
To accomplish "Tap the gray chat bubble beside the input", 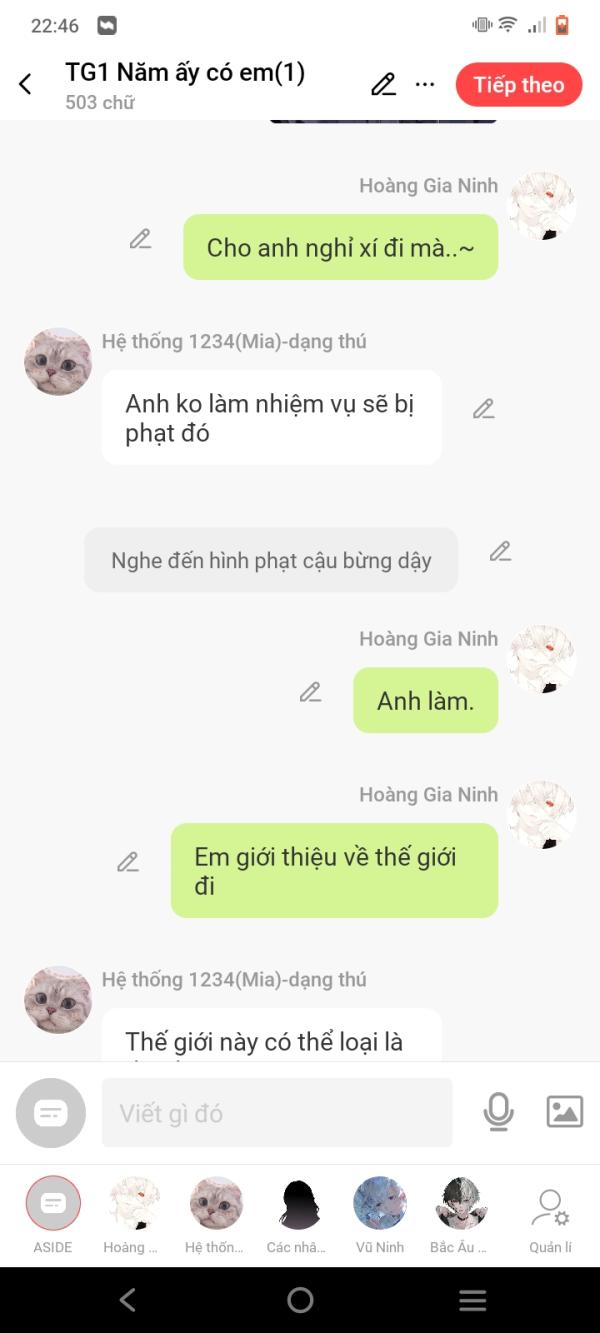I will click(x=51, y=1113).
